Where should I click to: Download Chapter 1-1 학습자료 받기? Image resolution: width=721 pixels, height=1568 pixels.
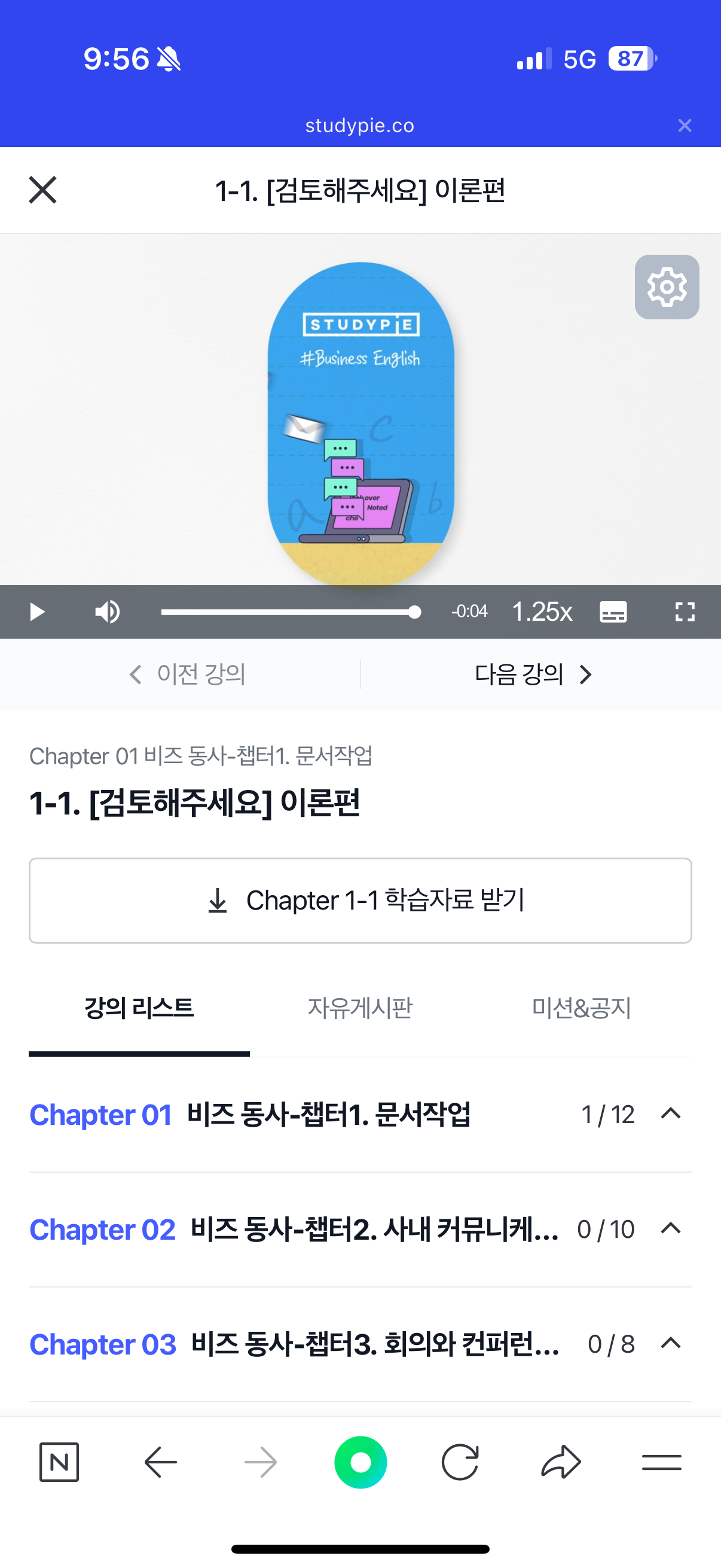tap(360, 900)
